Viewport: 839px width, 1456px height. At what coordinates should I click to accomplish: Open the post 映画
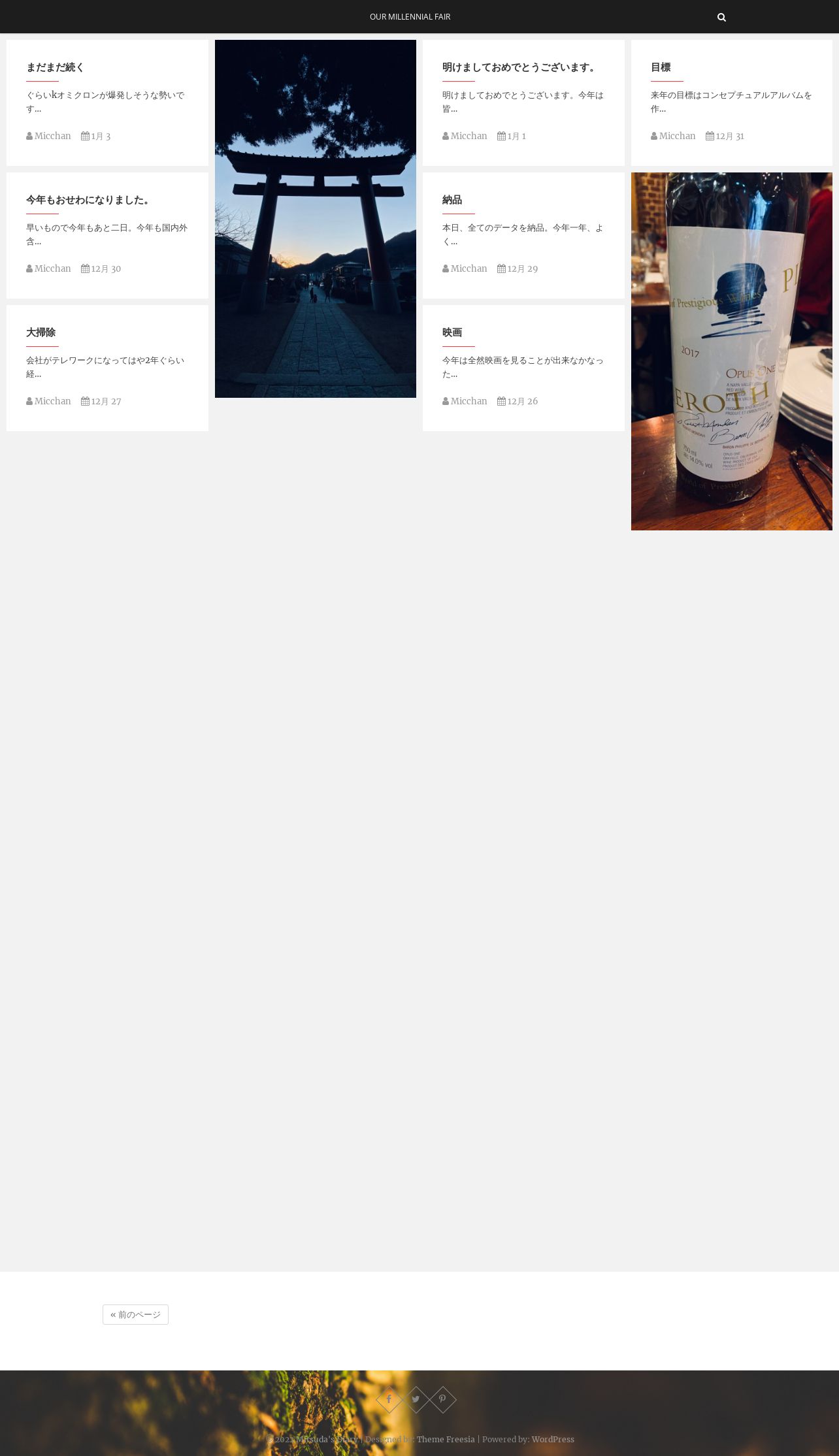click(x=452, y=332)
